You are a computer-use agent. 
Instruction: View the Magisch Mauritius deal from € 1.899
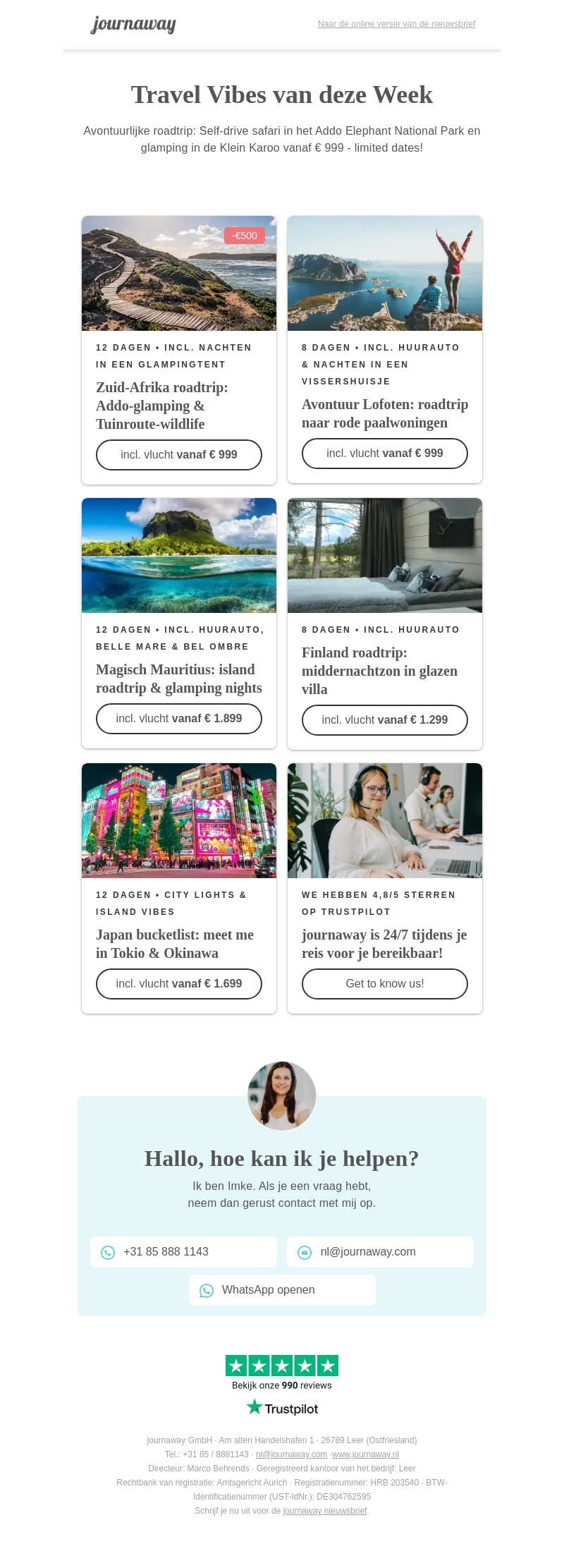[179, 719]
